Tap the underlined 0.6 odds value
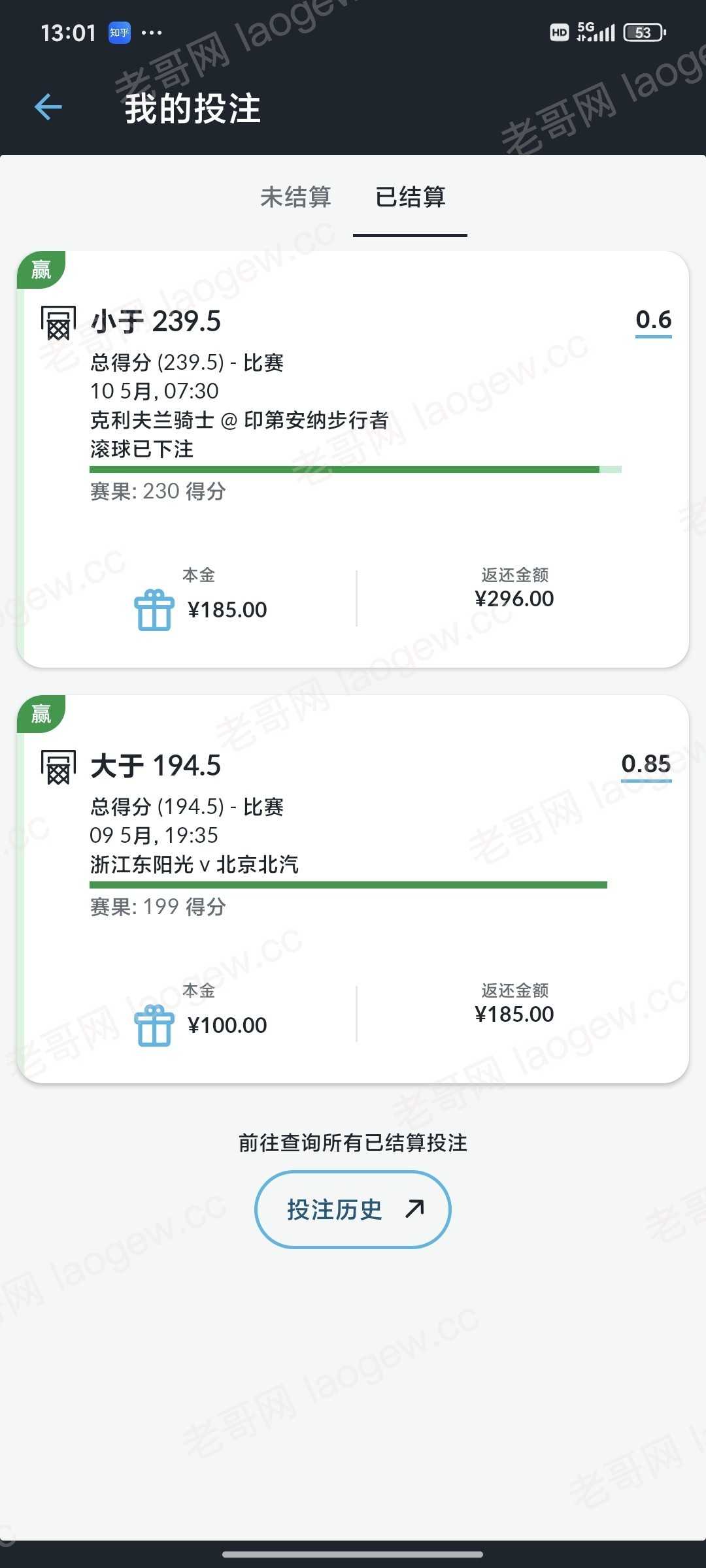The width and height of the screenshot is (706, 1568). [654, 321]
